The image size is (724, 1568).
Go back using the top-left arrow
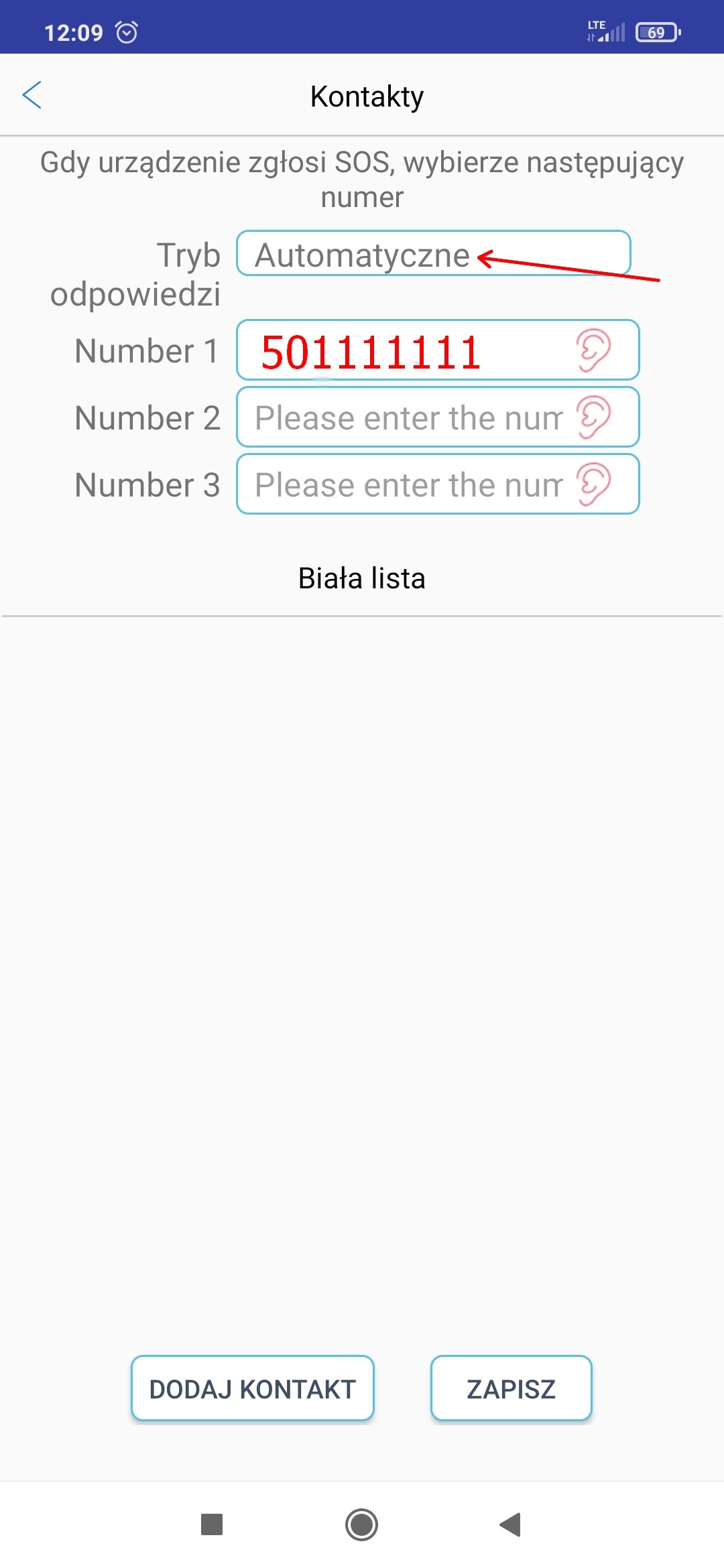tap(32, 95)
